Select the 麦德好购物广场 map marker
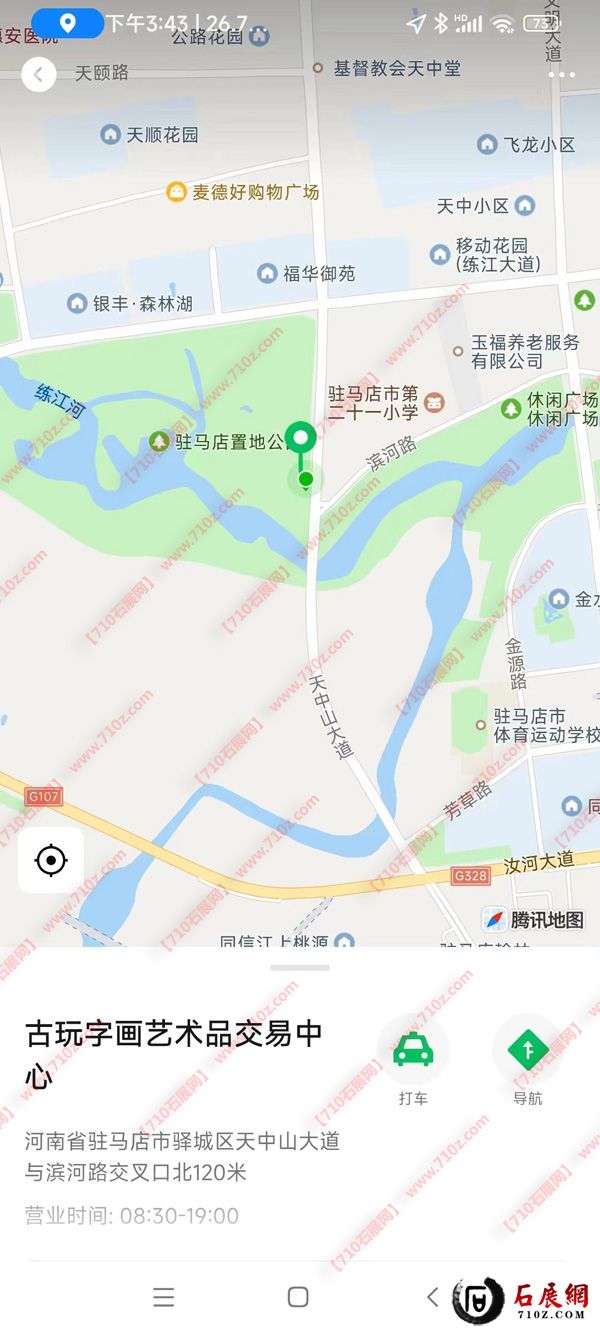This screenshot has width=600, height=1333. tap(177, 191)
